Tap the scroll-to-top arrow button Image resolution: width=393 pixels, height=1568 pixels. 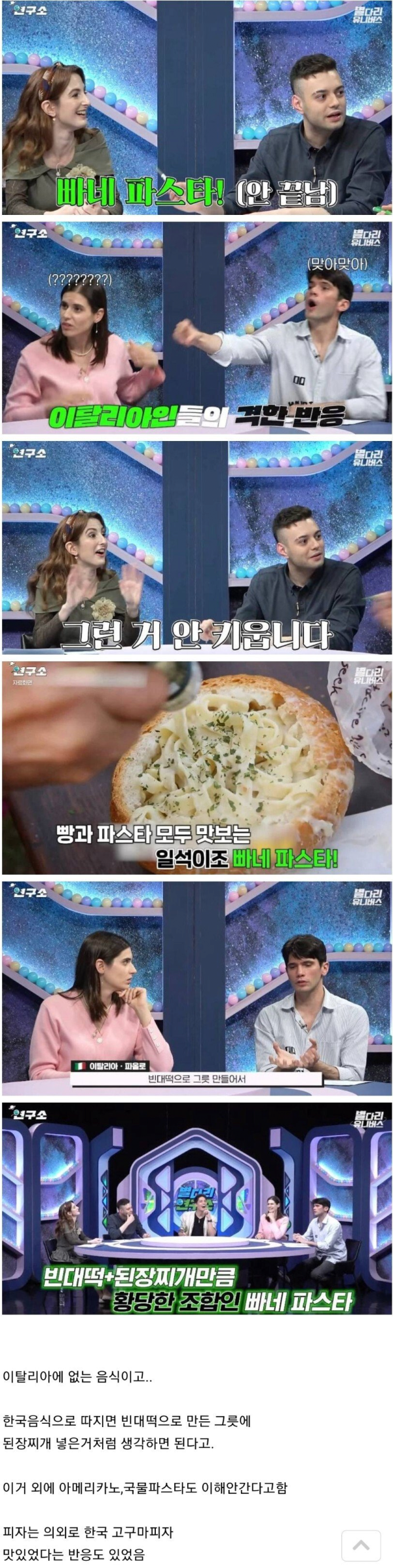pyautogui.click(x=361, y=1545)
